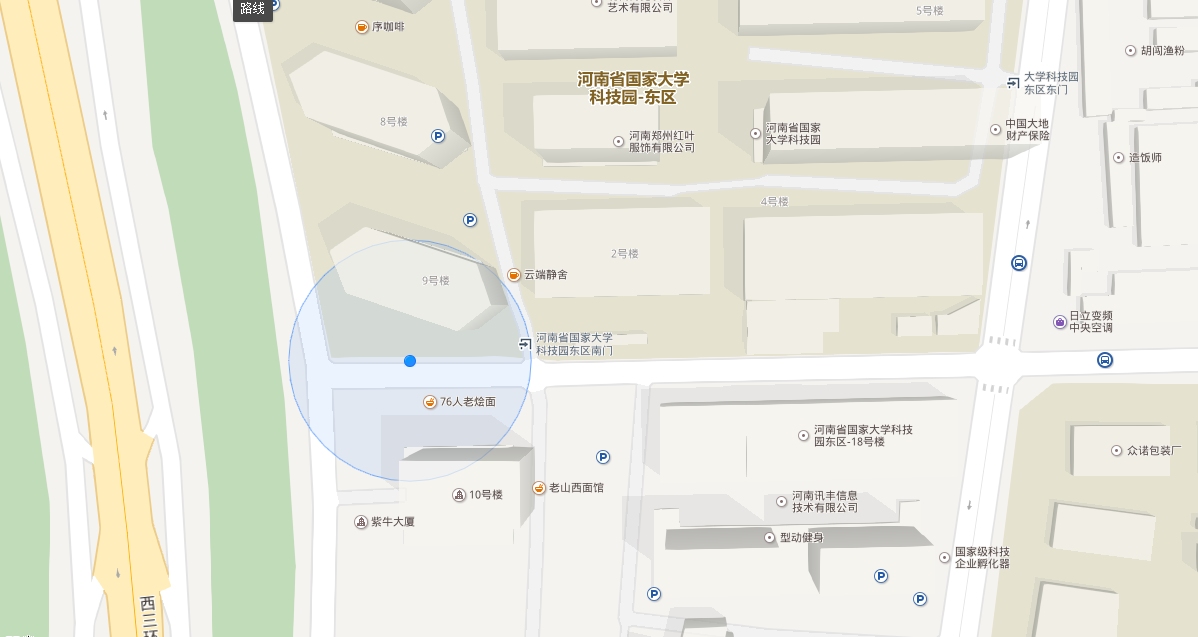
Task: Open the 胡闹渔粉 restaurant marker
Action: pyautogui.click(x=1131, y=50)
